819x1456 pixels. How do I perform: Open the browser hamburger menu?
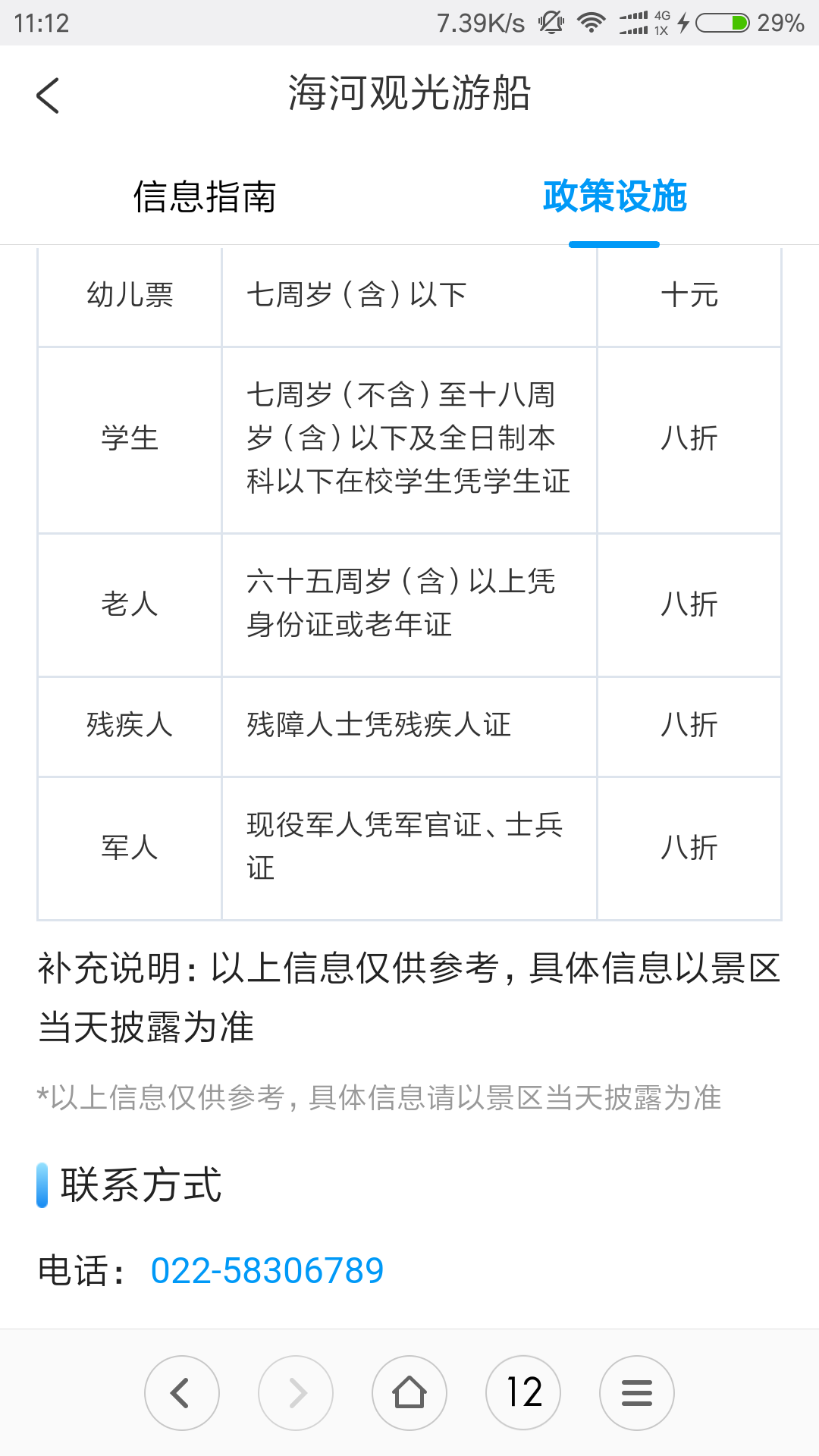click(637, 1393)
